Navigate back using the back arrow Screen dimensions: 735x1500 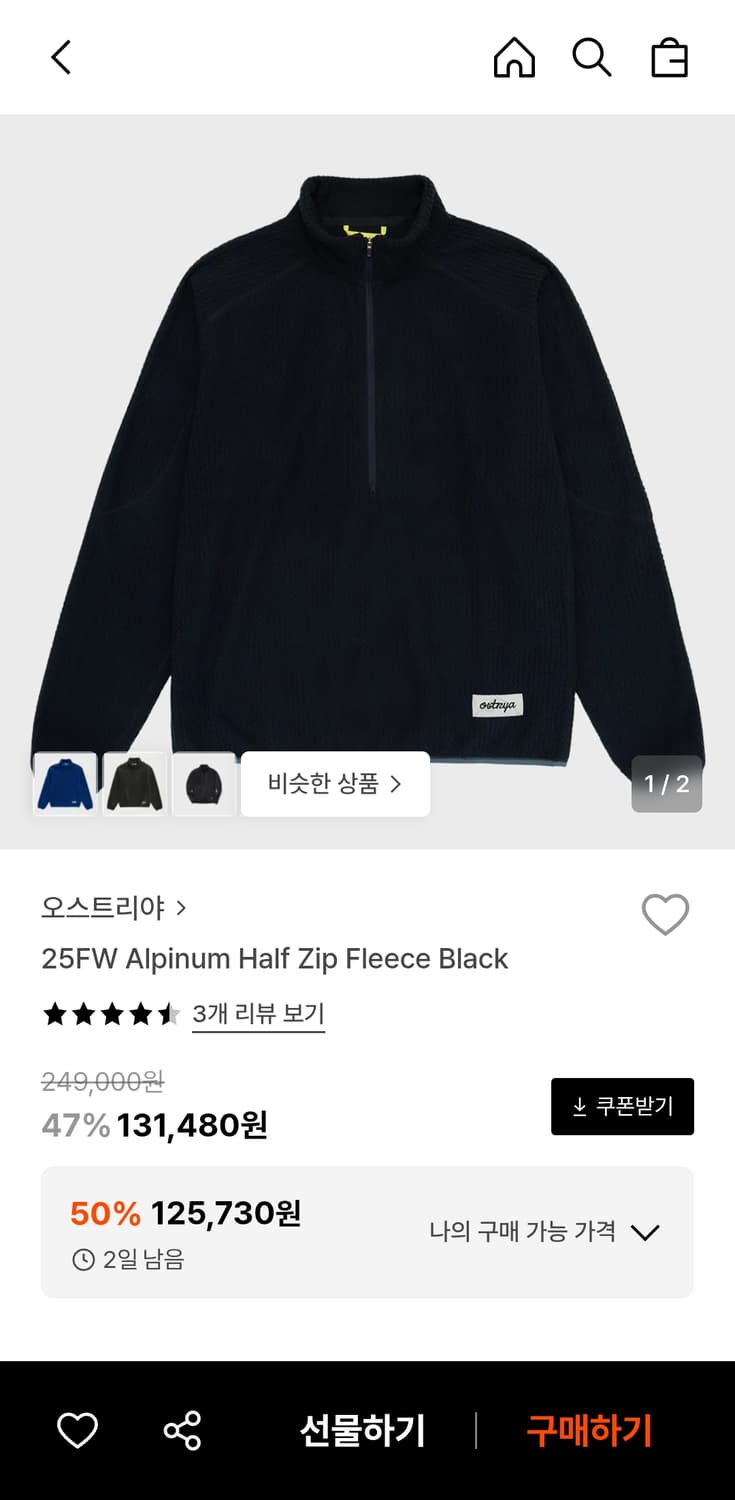[60, 57]
